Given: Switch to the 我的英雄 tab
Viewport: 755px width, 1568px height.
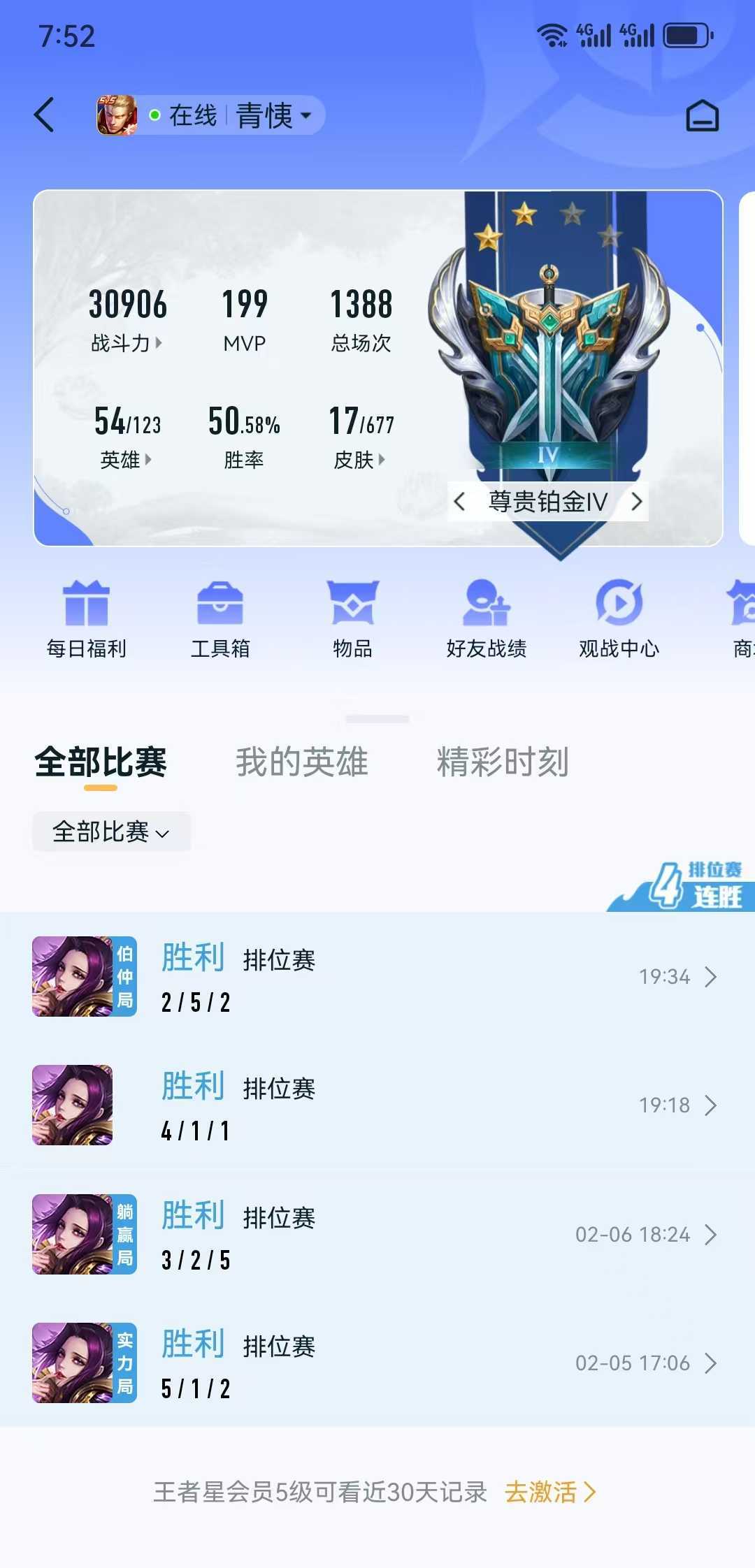Looking at the screenshot, I should click(301, 762).
